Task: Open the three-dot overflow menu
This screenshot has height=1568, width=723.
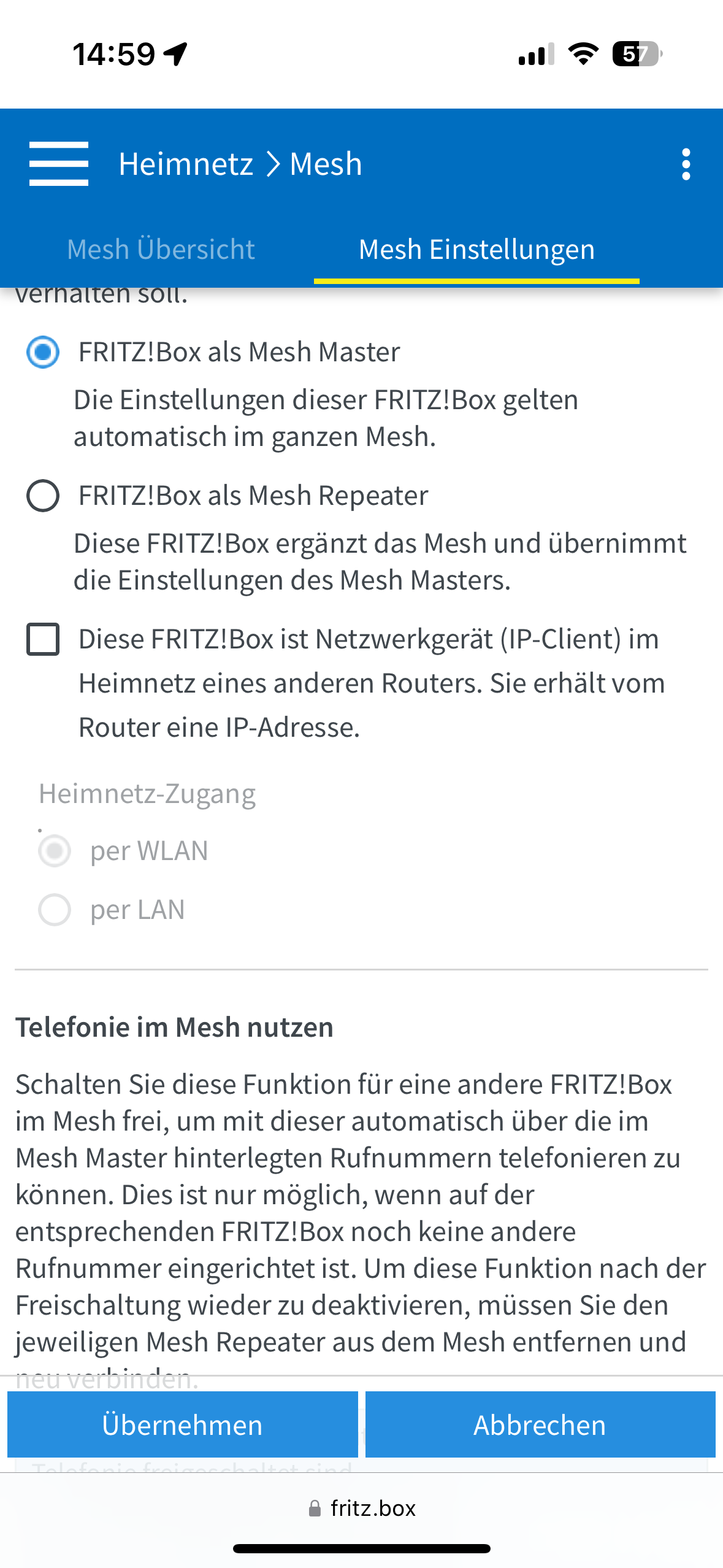Action: (x=686, y=164)
